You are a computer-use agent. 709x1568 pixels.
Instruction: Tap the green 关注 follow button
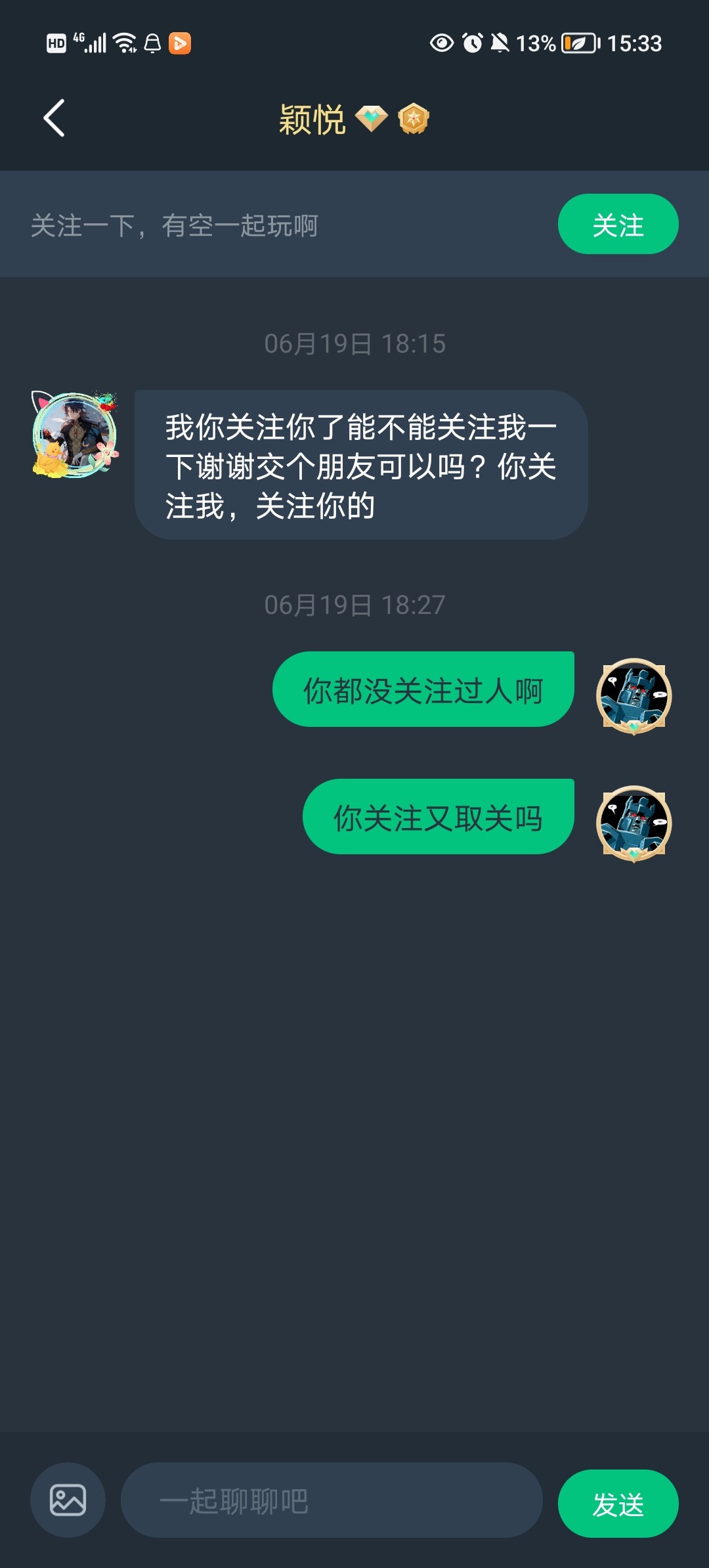(618, 224)
